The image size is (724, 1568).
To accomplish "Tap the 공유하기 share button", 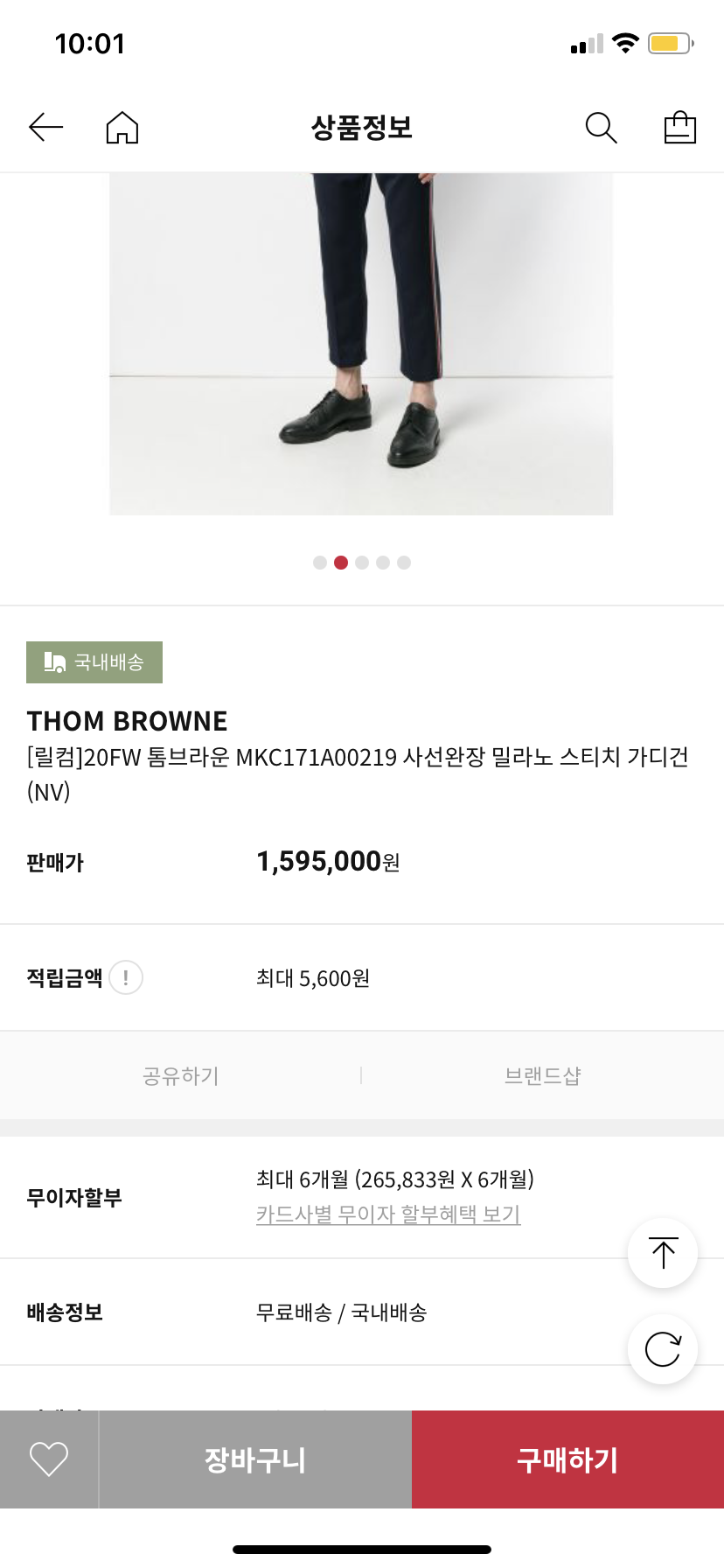I will [181, 1075].
